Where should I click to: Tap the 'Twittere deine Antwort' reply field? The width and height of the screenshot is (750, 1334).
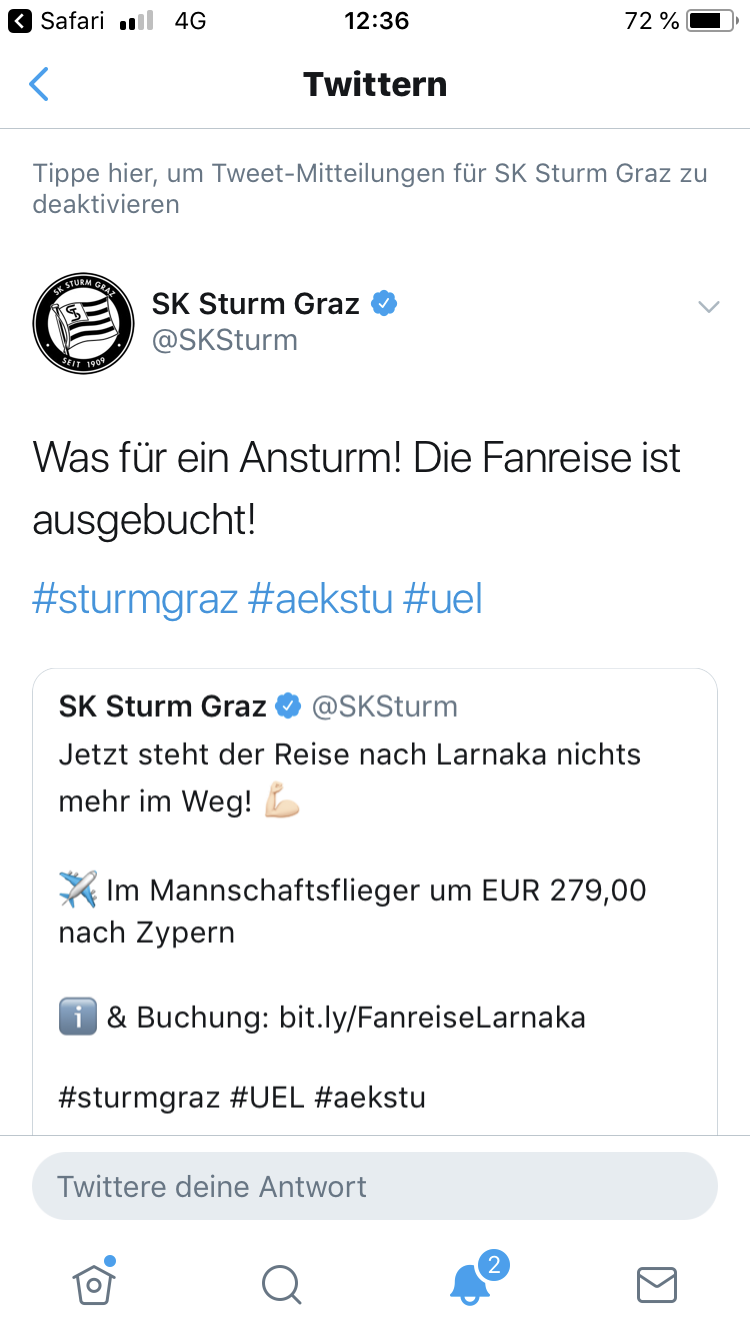375,1186
